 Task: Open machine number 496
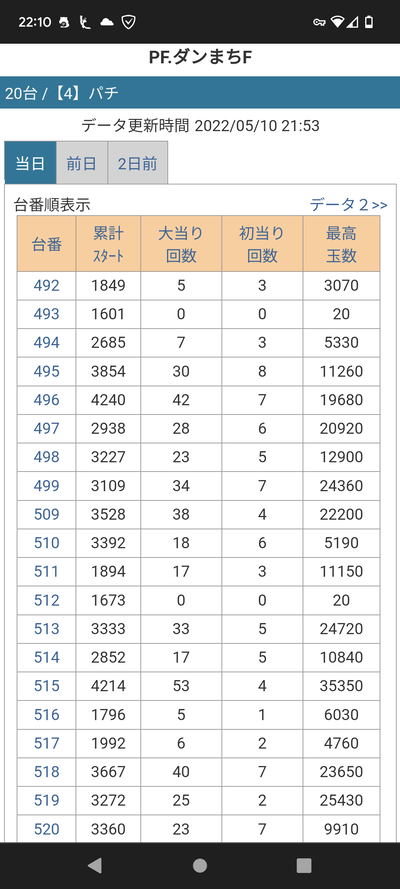click(46, 400)
